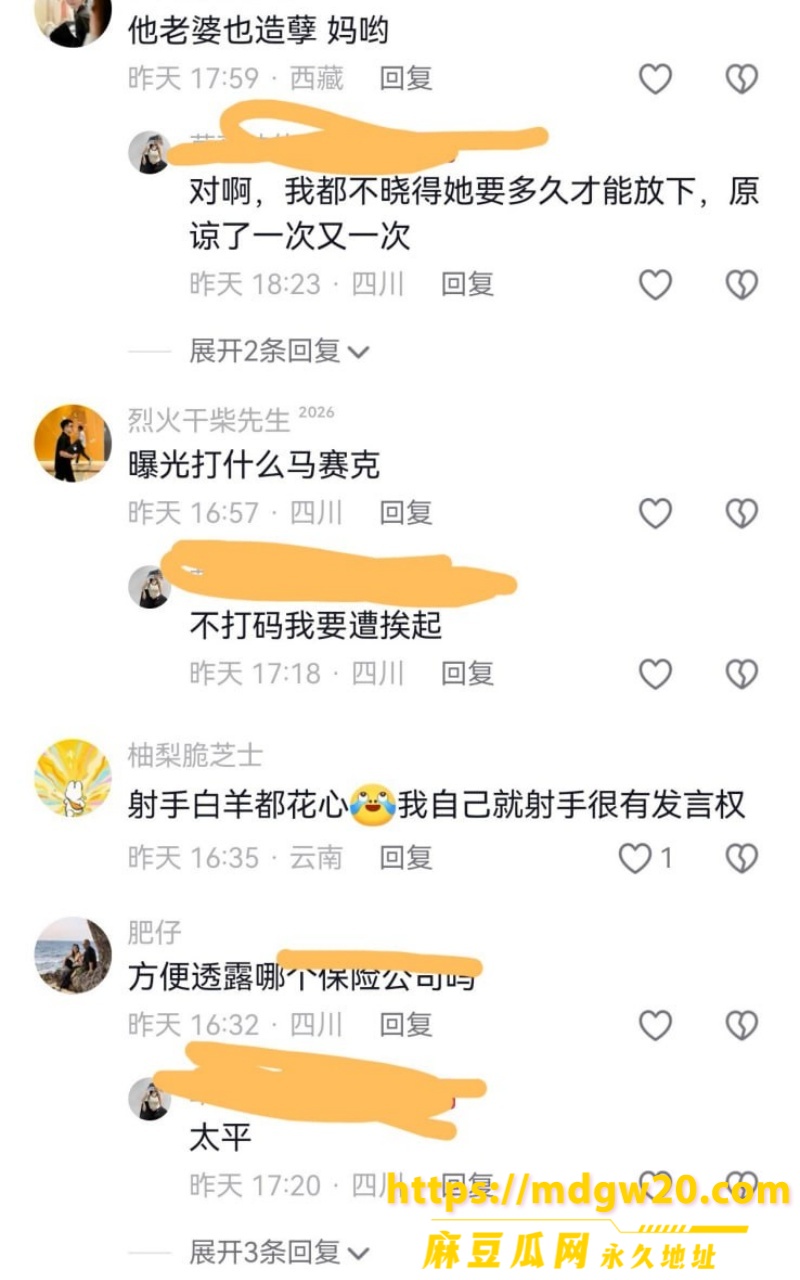Like the comment 他老婆也造孽 妈哟

tap(655, 79)
